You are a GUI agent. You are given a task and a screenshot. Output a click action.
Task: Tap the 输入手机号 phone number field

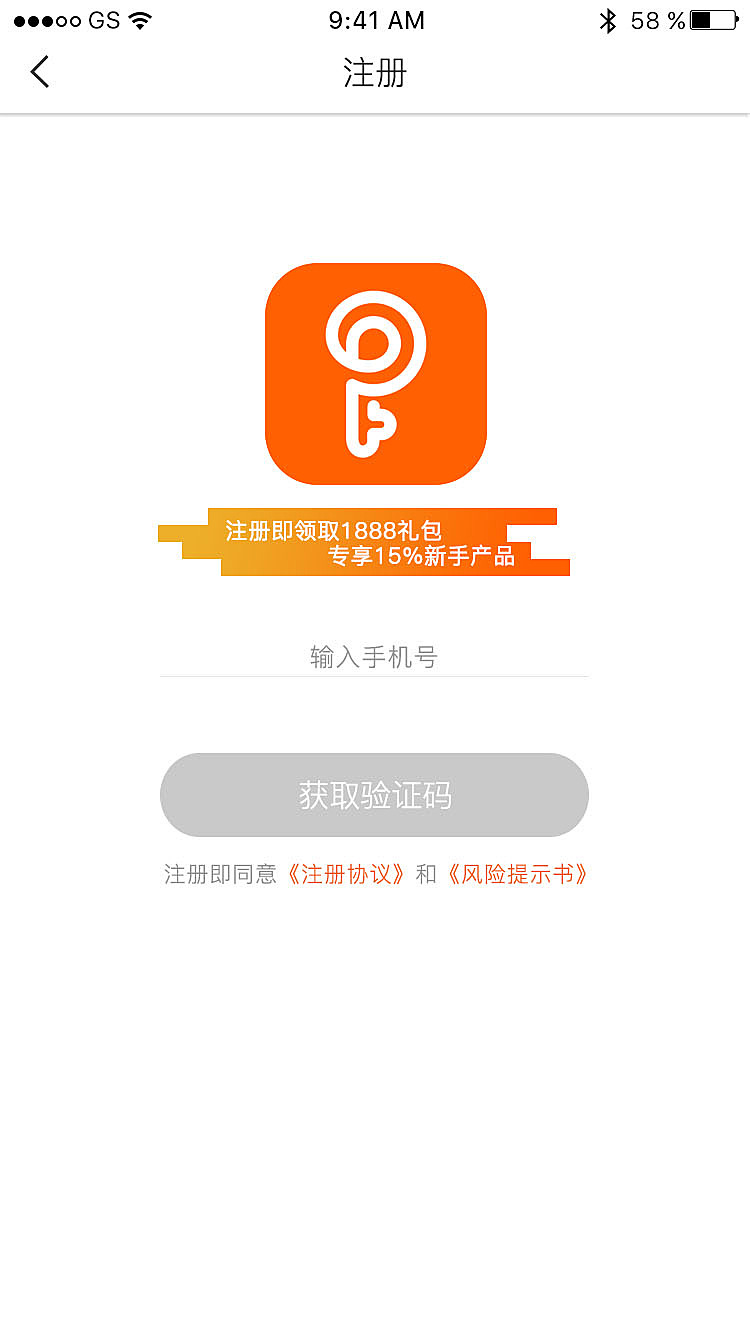point(374,657)
